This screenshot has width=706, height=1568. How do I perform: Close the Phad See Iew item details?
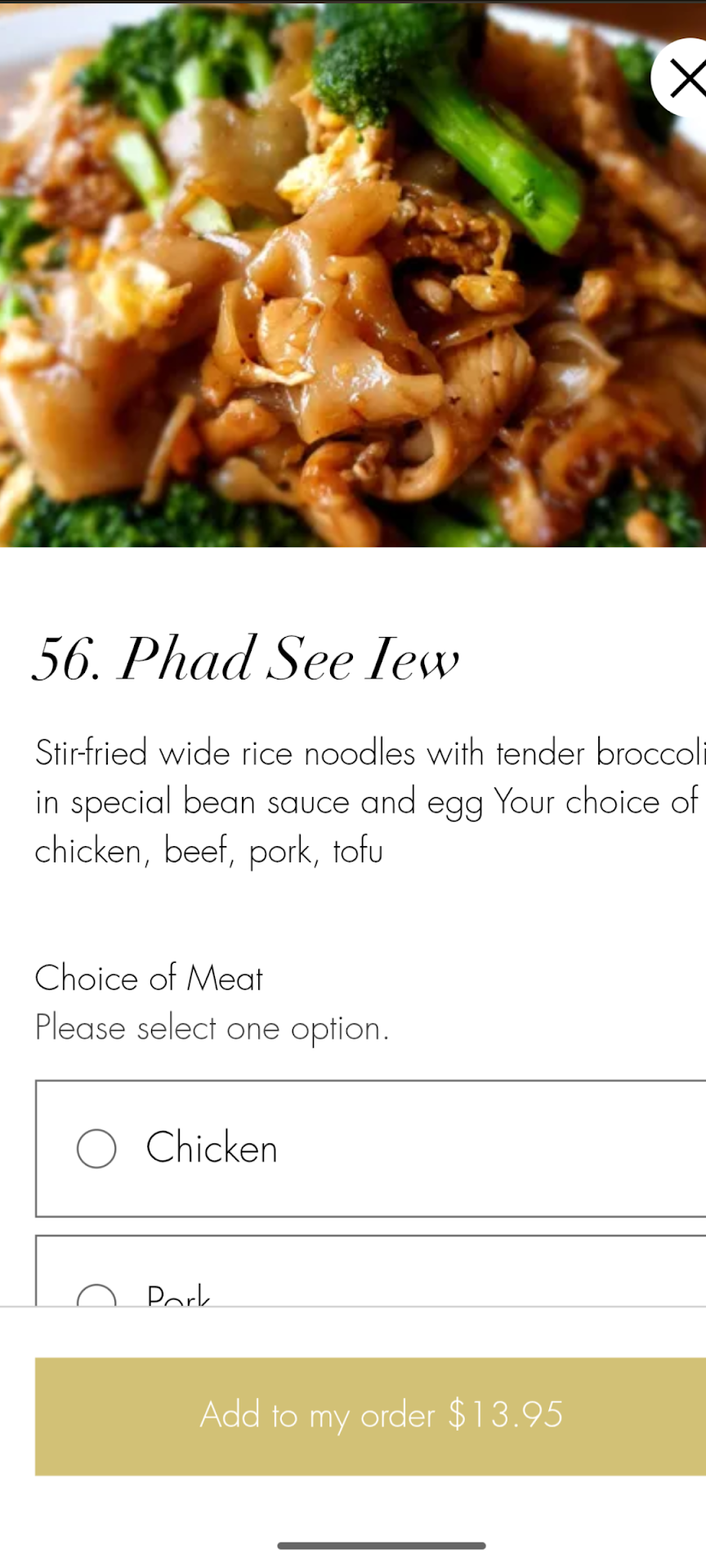(x=685, y=78)
